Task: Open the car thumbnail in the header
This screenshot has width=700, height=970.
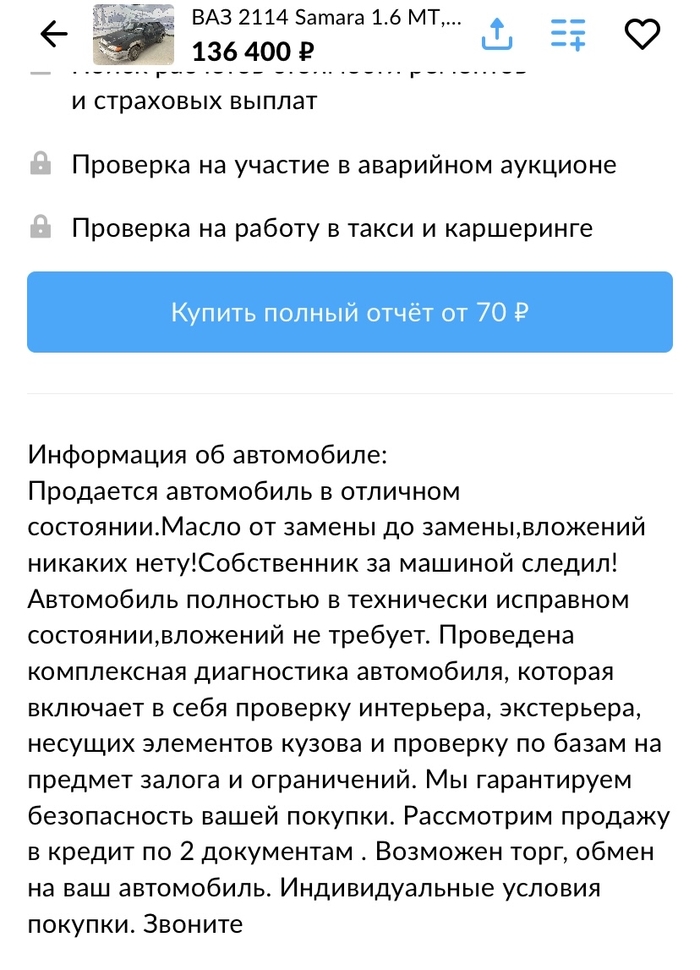Action: pos(133,35)
